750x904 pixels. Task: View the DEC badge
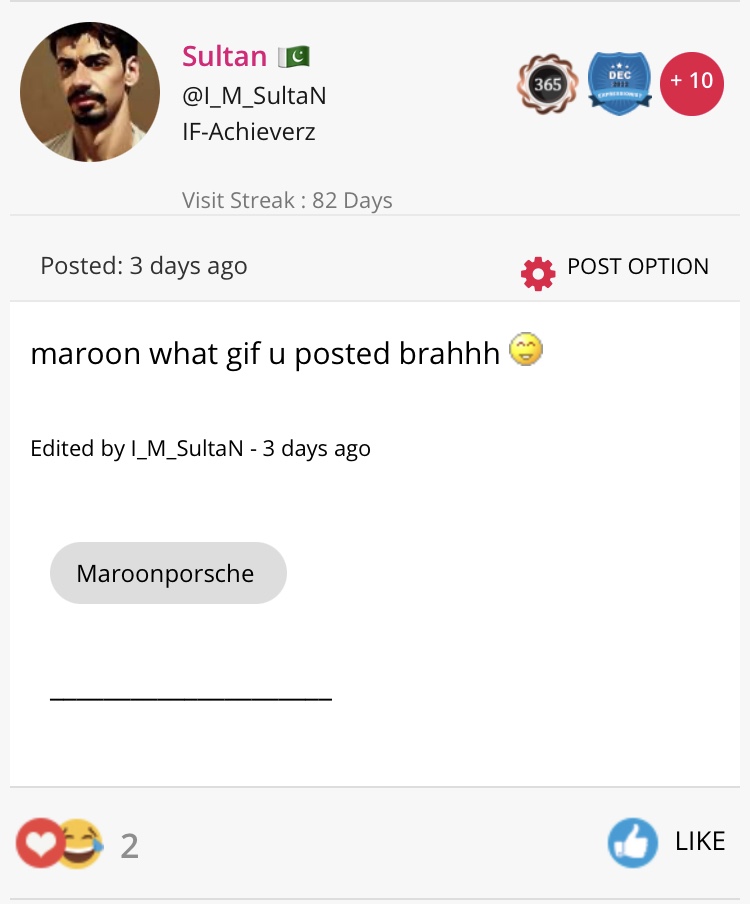tap(619, 84)
